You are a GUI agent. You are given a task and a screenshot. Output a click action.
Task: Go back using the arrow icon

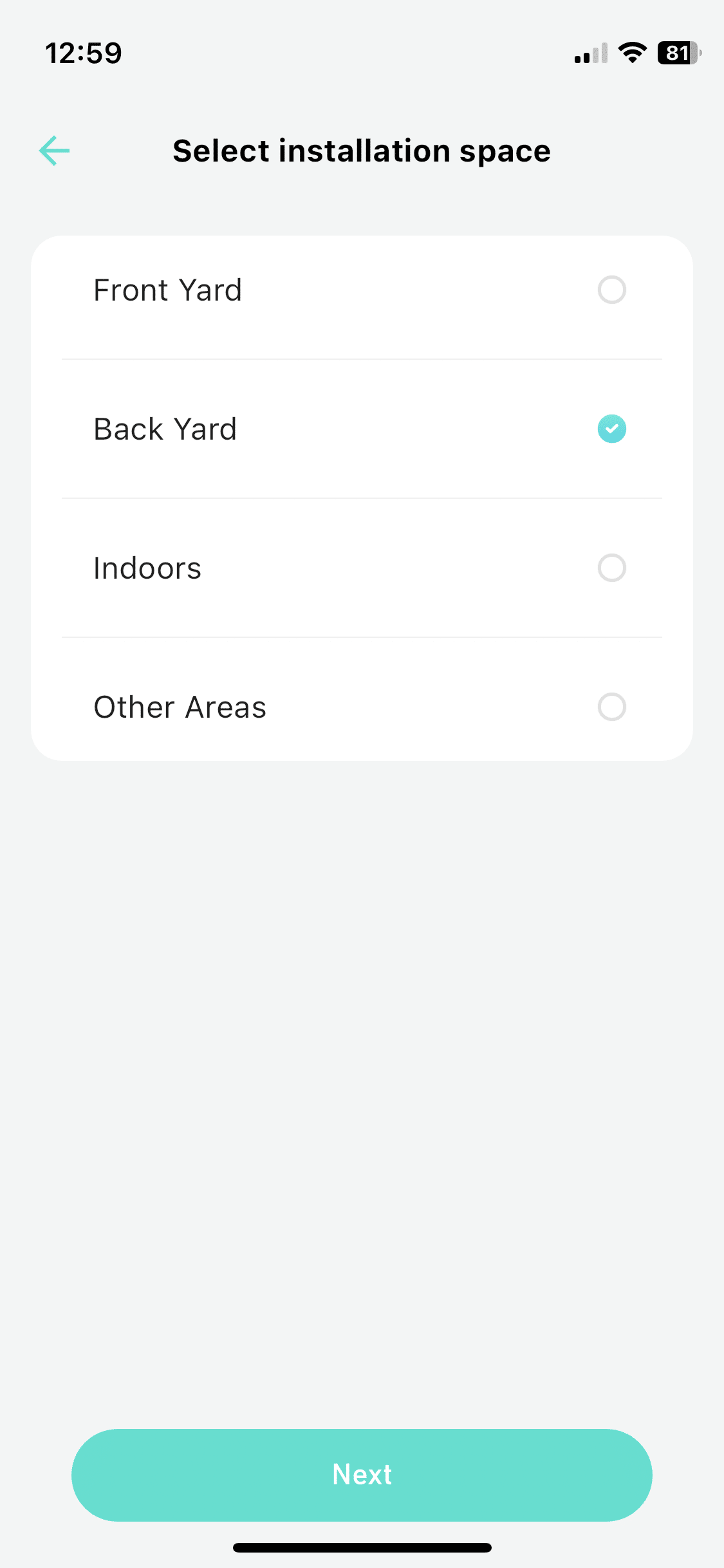click(55, 151)
